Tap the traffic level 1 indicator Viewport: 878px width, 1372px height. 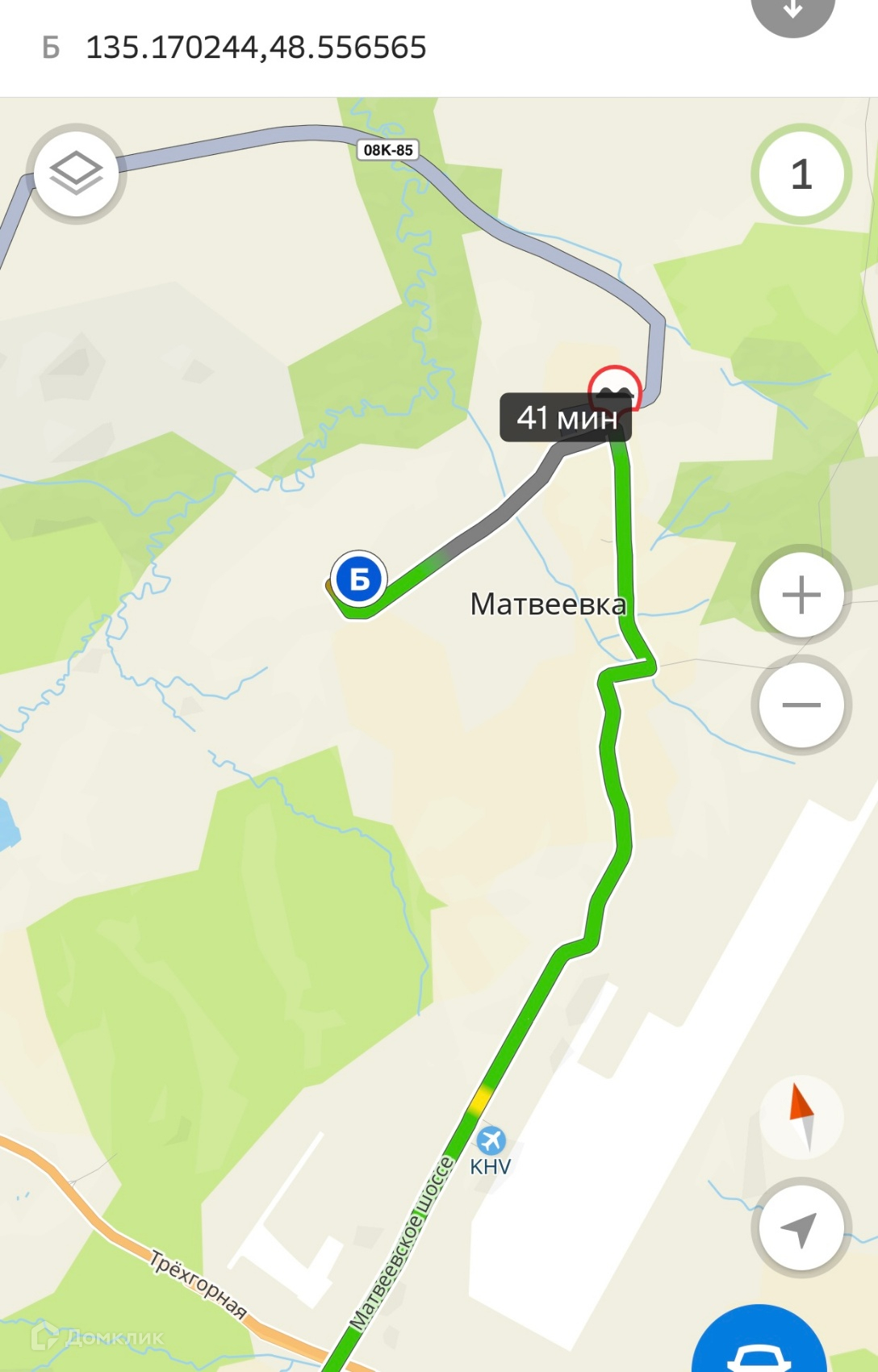(x=801, y=174)
